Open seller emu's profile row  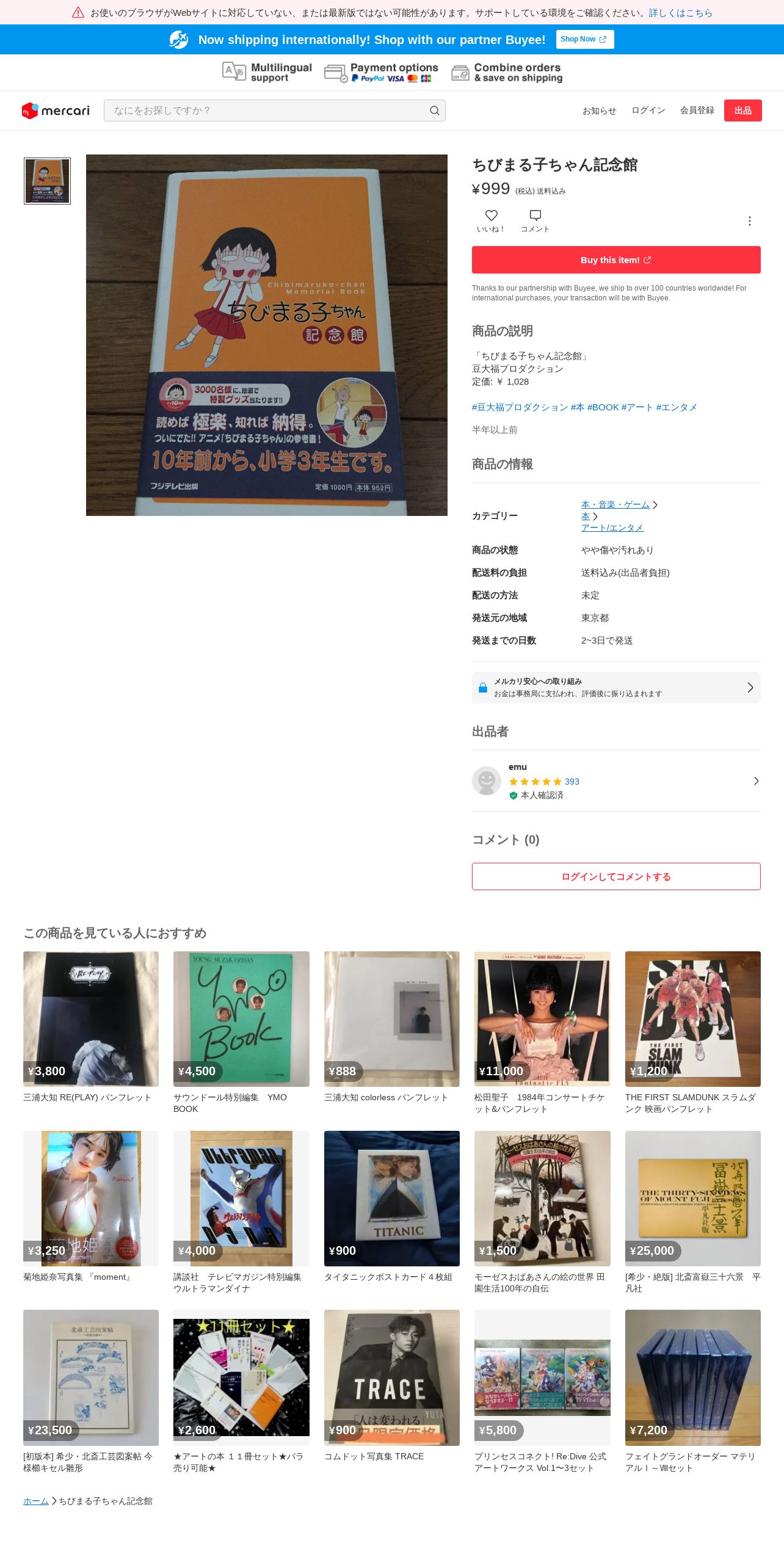[615, 781]
